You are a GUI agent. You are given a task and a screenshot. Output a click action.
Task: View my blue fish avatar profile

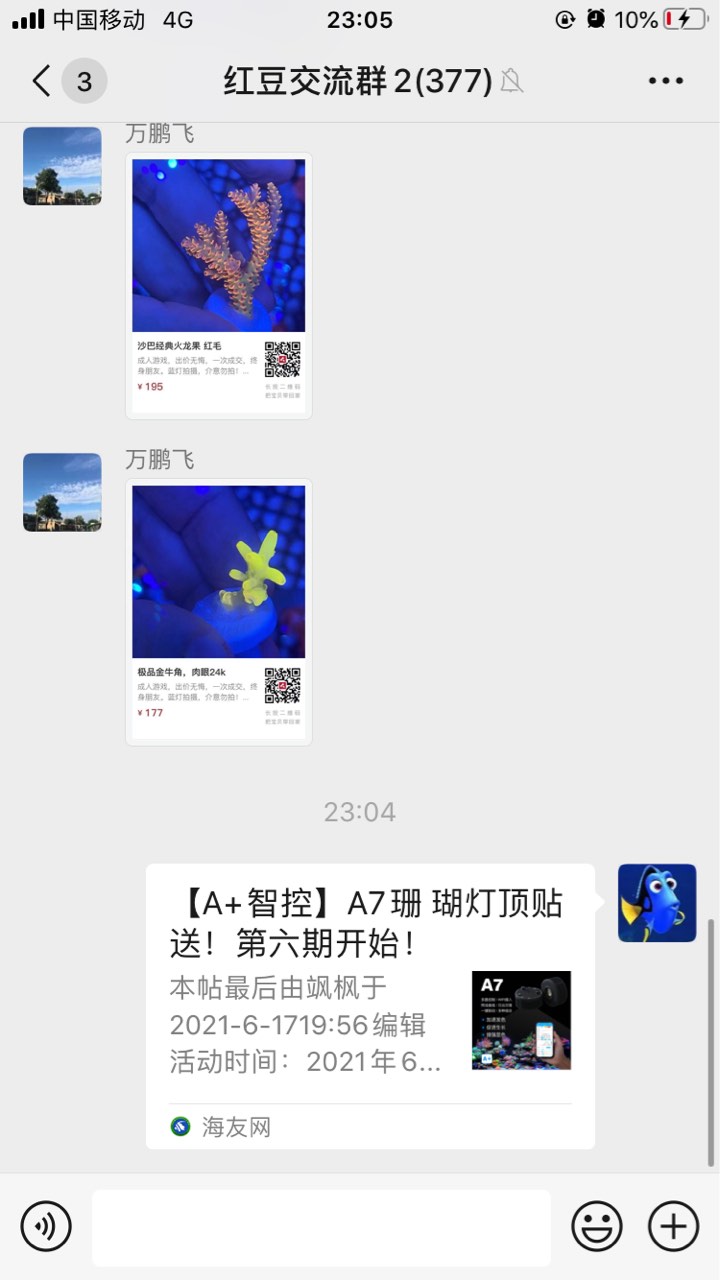[x=657, y=903]
